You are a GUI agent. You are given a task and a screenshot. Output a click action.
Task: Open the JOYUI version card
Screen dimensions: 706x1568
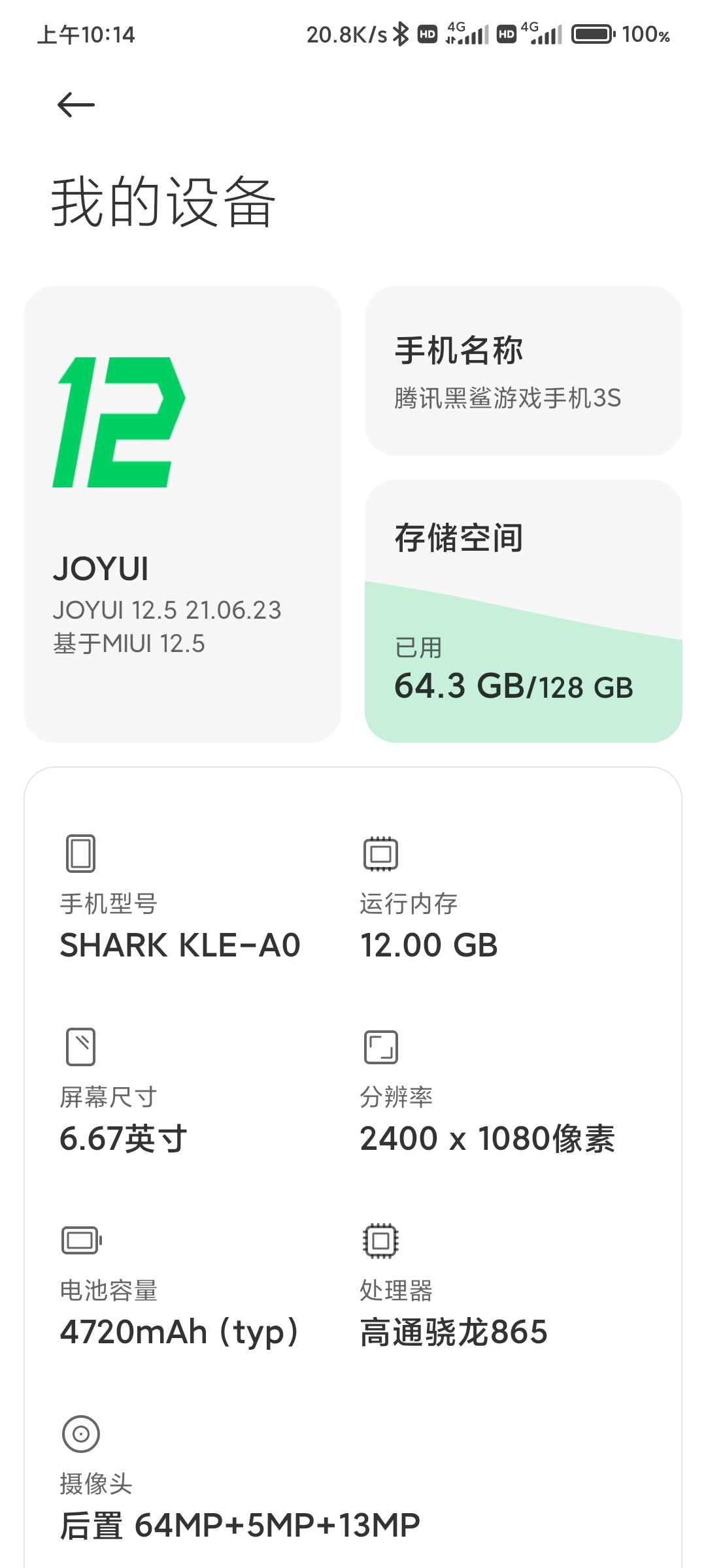coord(182,514)
